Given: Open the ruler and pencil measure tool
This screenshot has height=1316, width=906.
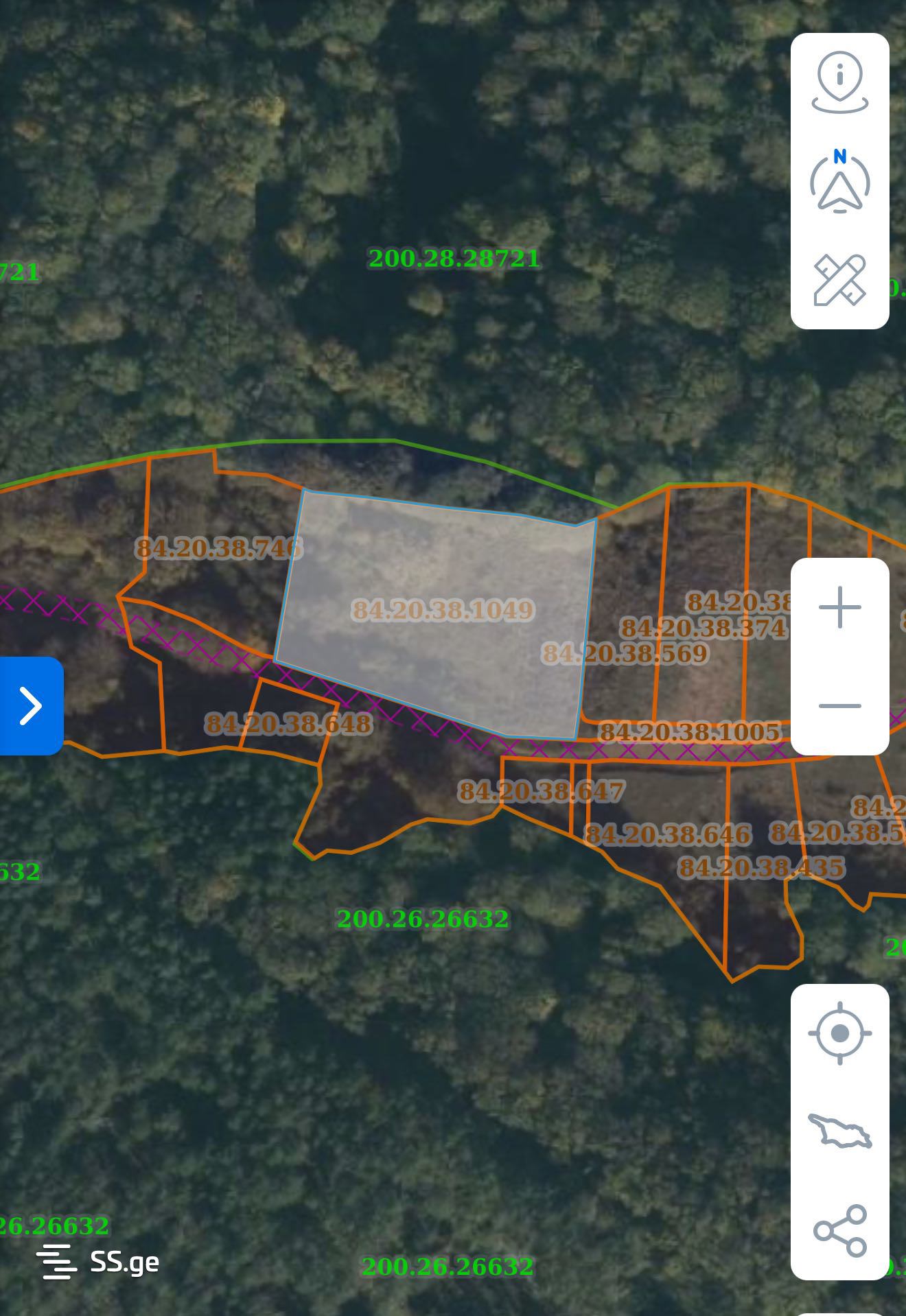Looking at the screenshot, I should tap(839, 280).
